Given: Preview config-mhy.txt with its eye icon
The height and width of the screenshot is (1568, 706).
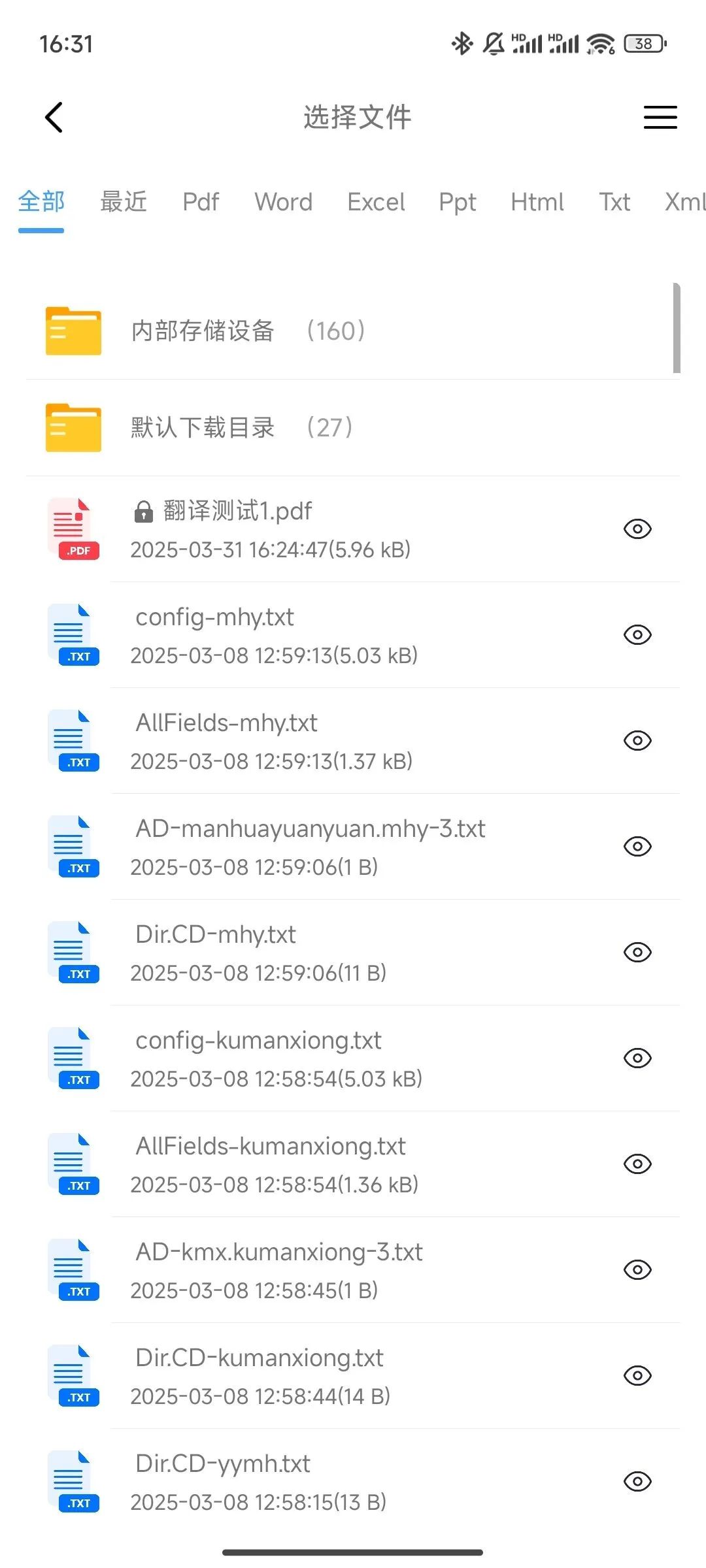Looking at the screenshot, I should pyautogui.click(x=637, y=635).
